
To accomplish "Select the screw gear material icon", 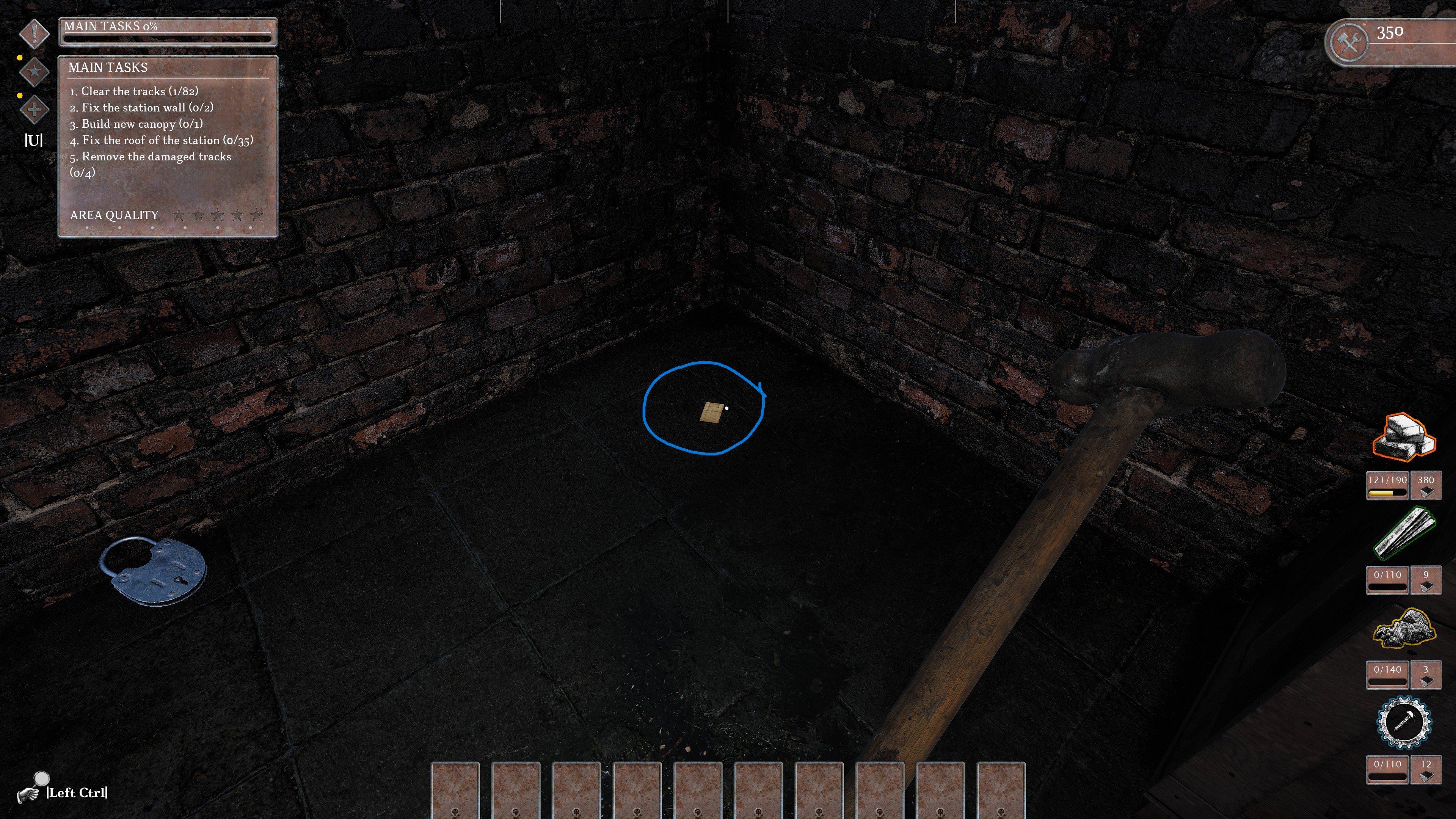I will click(x=1404, y=722).
